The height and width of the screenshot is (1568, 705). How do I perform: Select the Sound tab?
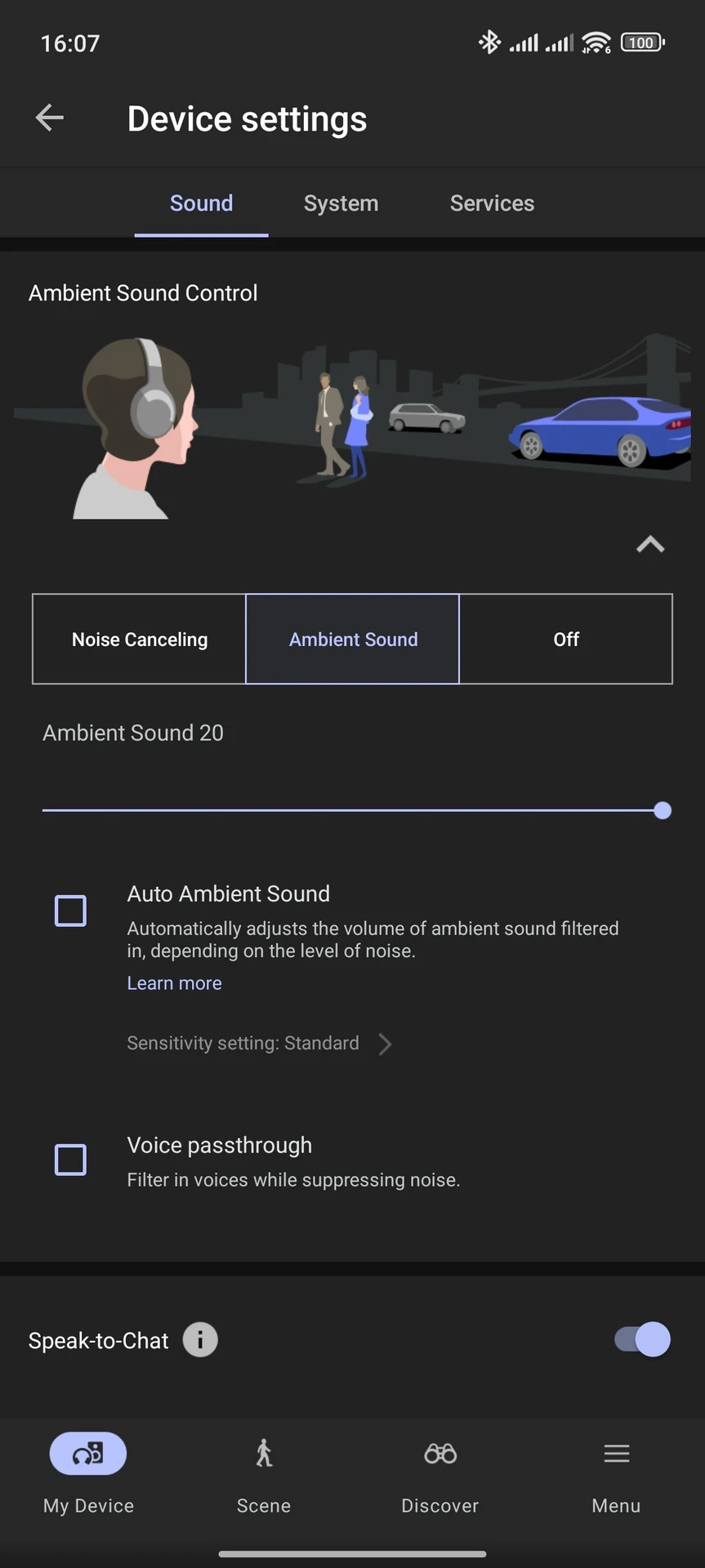(x=201, y=203)
